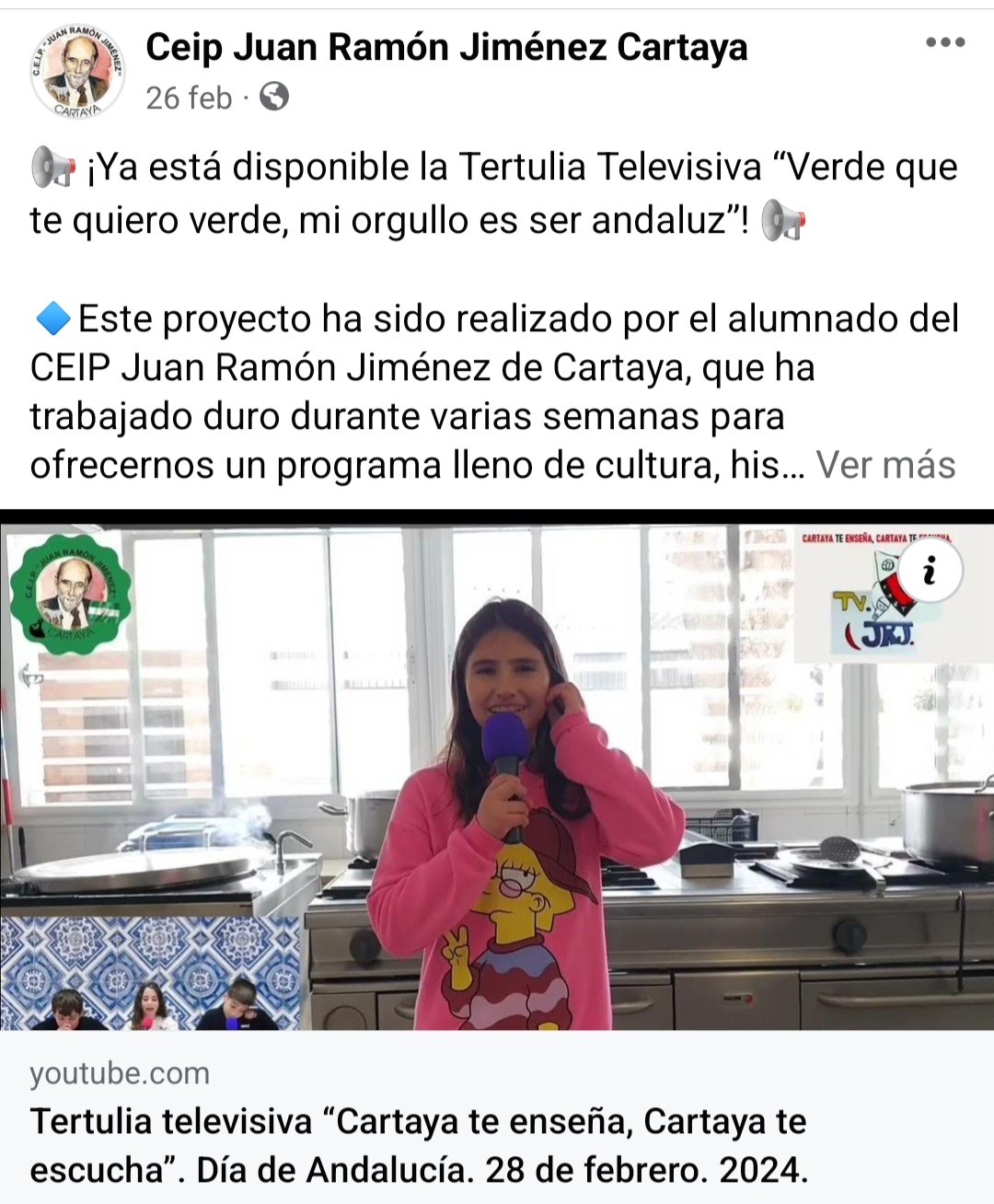The image size is (994, 1204).
Task: Open Ceip Juan Ramón Jiménez Cartaya profile picture
Action: [x=77, y=73]
